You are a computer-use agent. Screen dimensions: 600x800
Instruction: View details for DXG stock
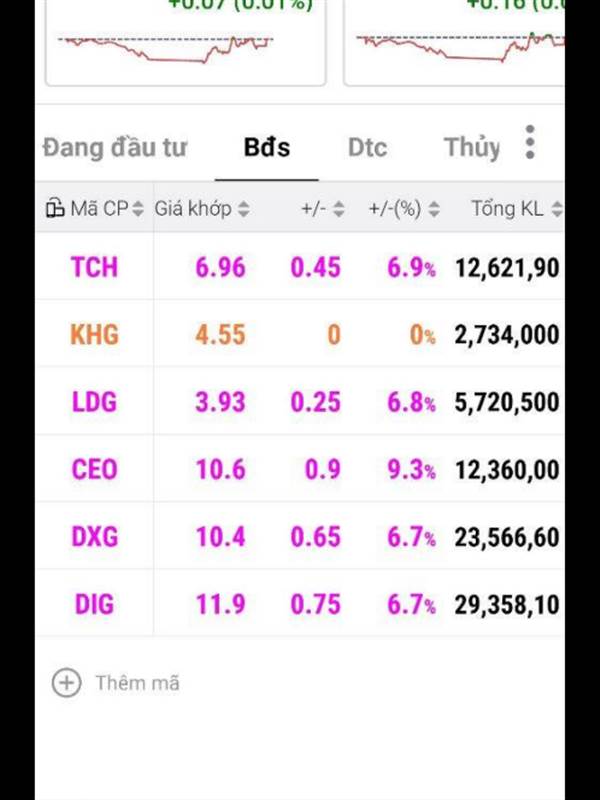tap(300, 536)
